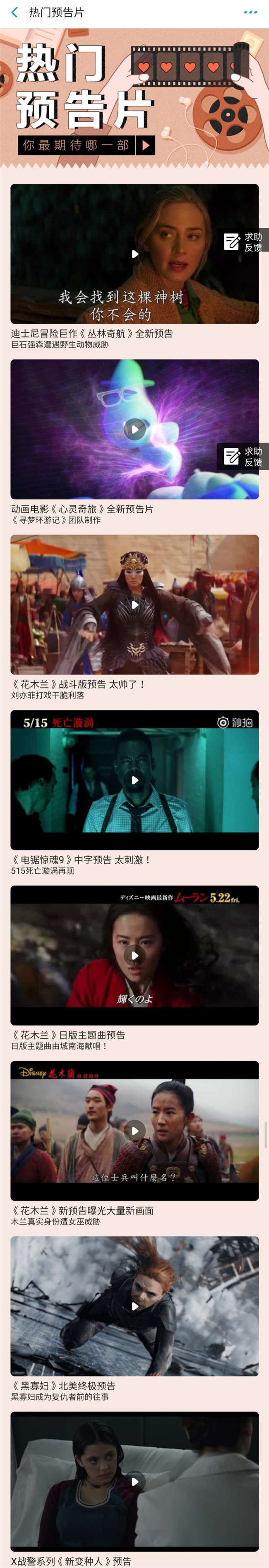Open 花木兰 新预告曝光大量新画面 video
The height and width of the screenshot is (1568, 269).
[134, 1131]
